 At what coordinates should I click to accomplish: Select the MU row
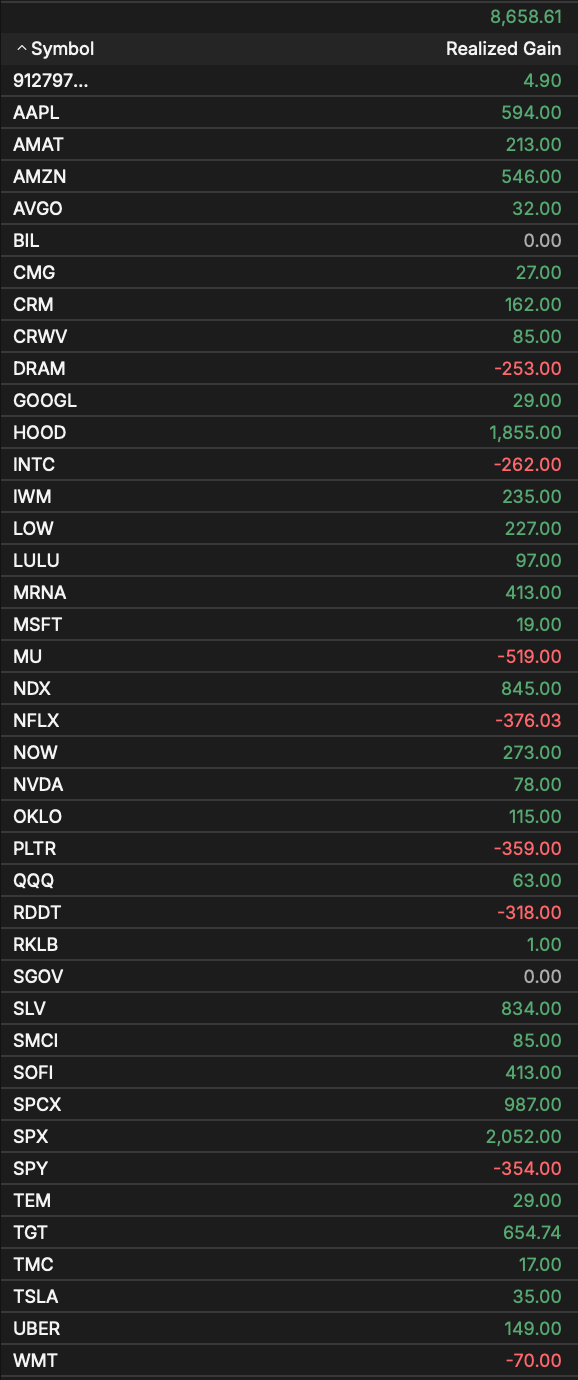[289, 657]
